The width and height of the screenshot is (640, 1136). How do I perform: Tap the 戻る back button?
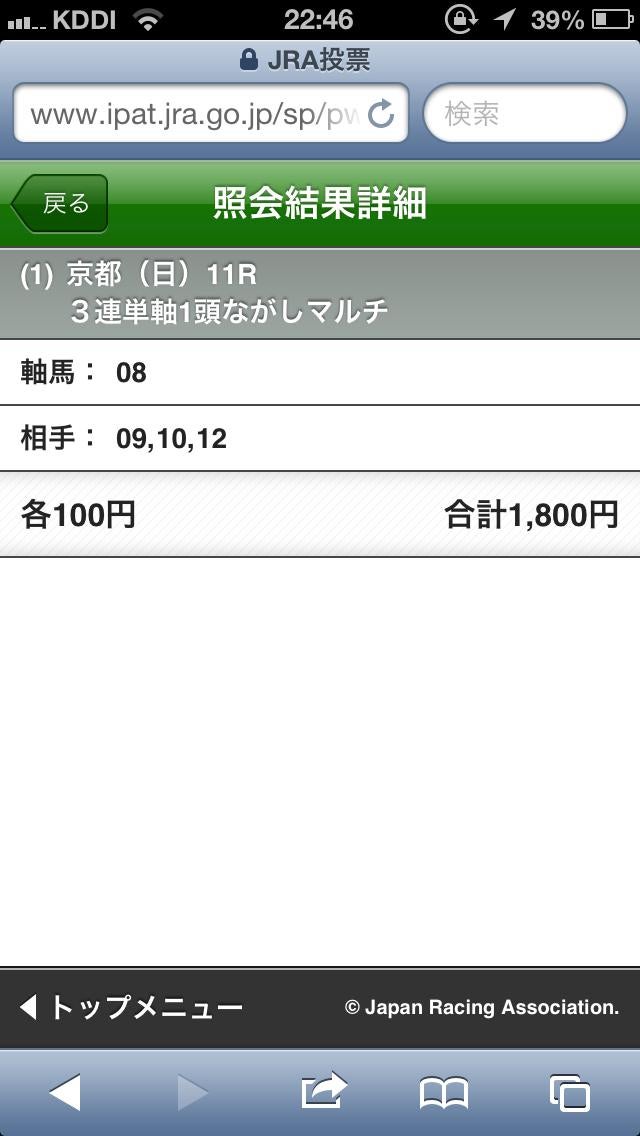(x=60, y=203)
